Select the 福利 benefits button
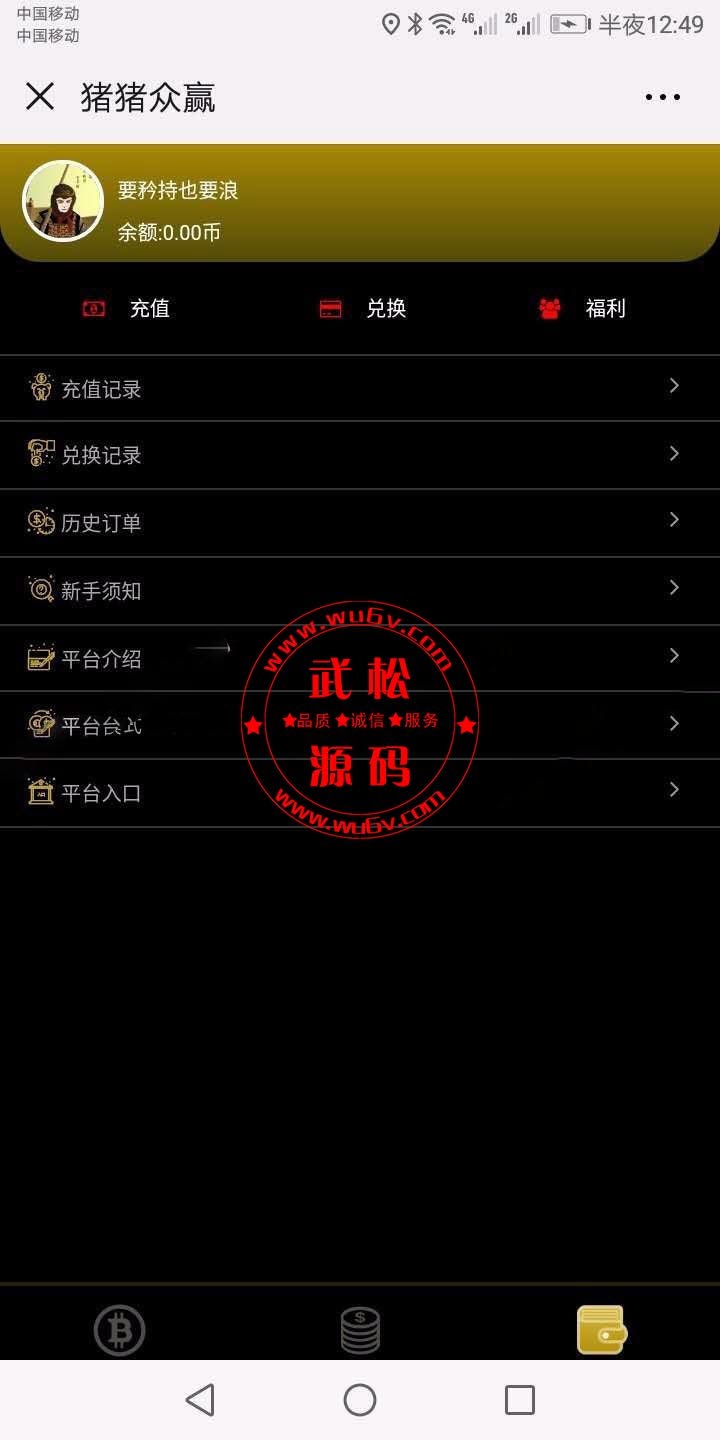 point(582,309)
